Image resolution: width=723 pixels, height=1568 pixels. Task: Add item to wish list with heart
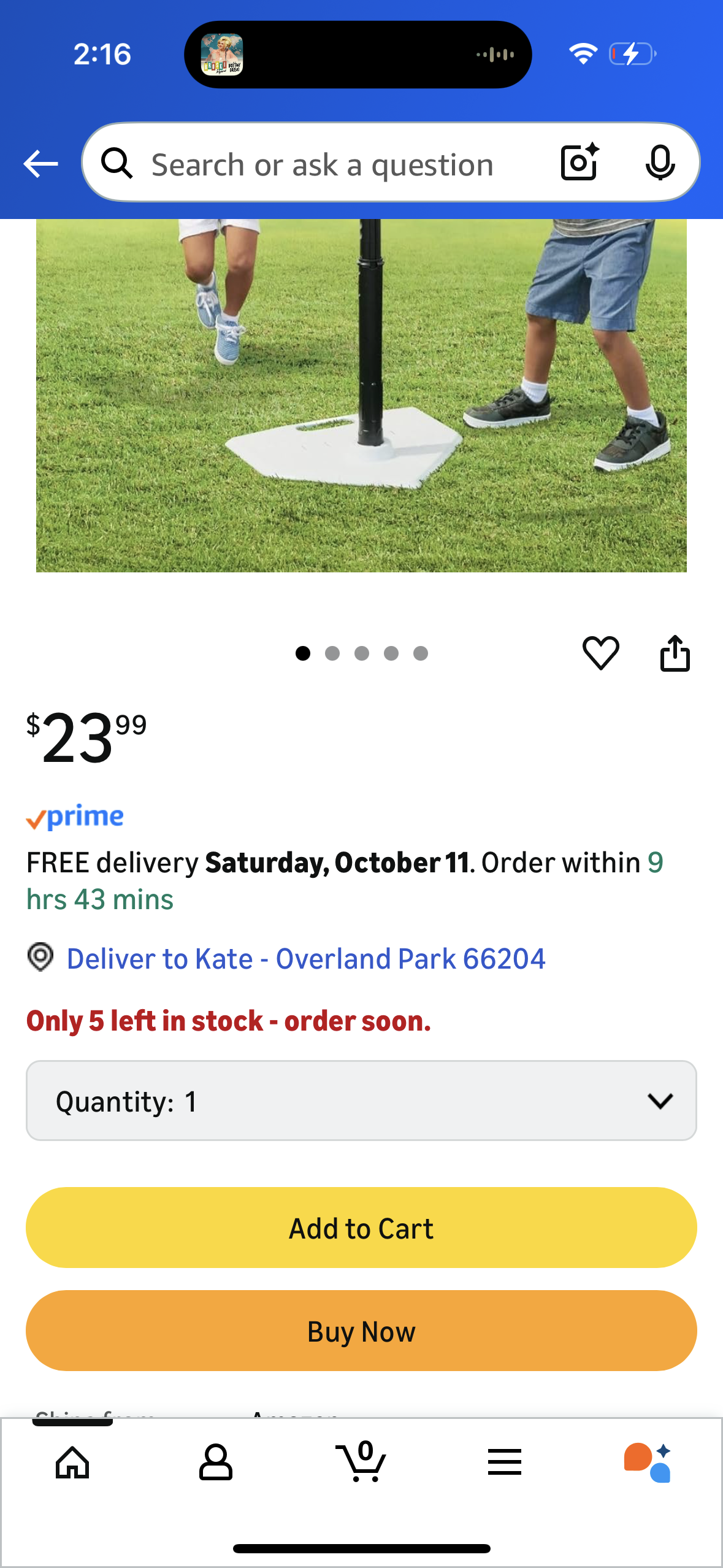tap(600, 653)
